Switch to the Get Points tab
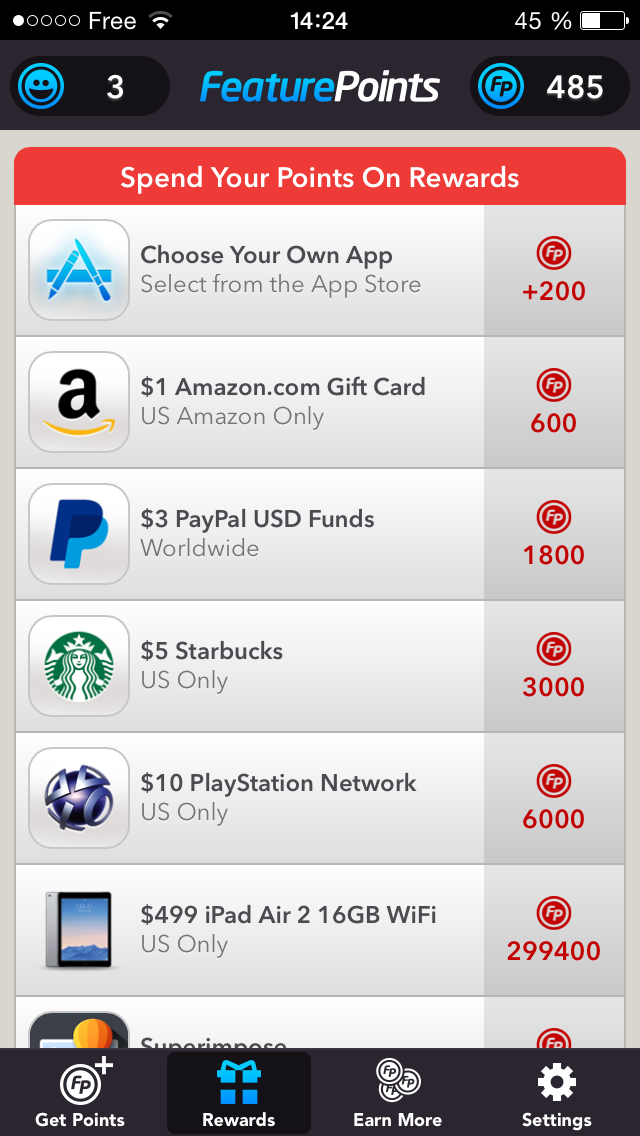The width and height of the screenshot is (640, 1136). pos(80,1093)
